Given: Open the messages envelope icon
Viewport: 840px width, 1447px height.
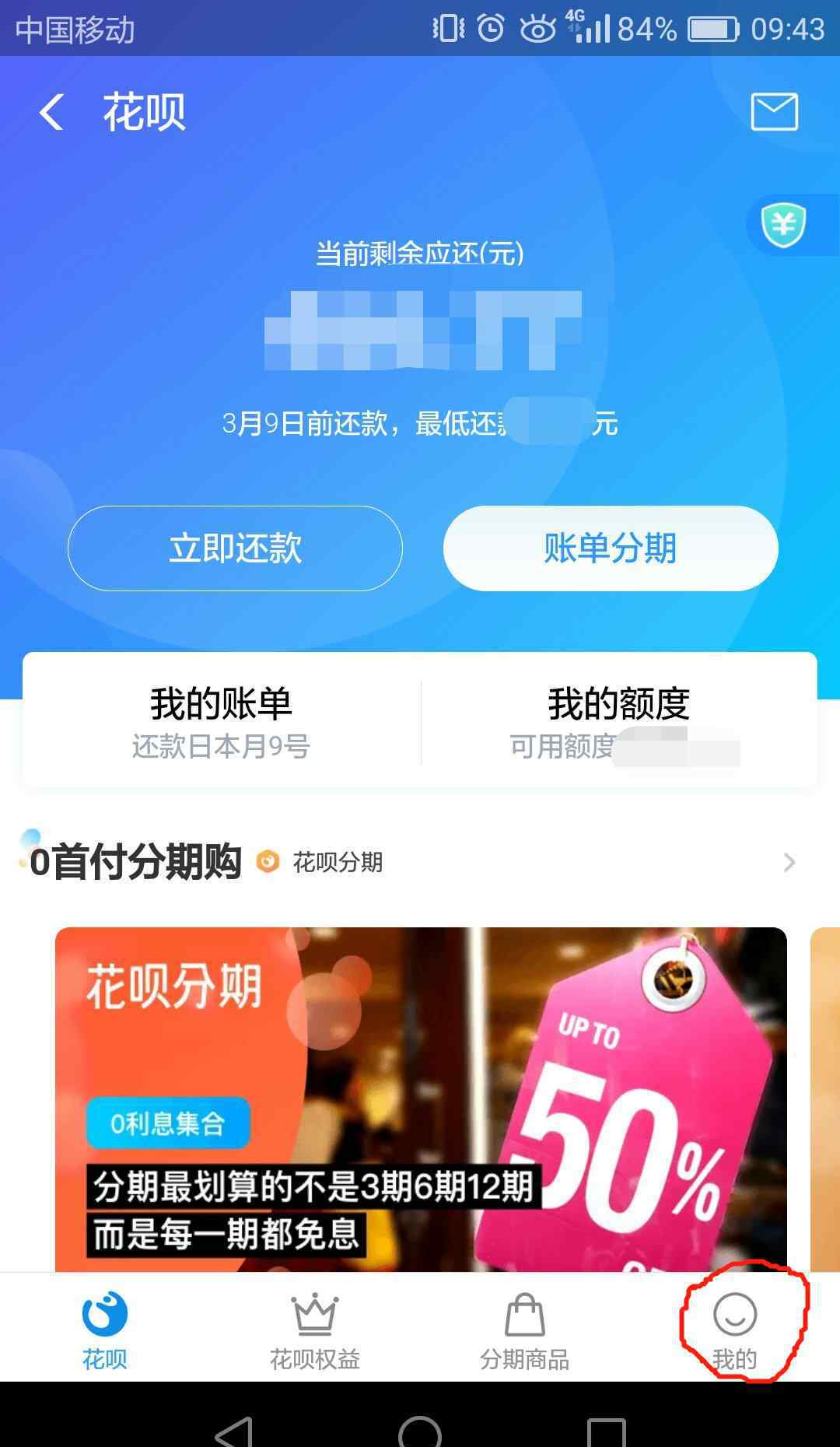Looking at the screenshot, I should click(774, 112).
